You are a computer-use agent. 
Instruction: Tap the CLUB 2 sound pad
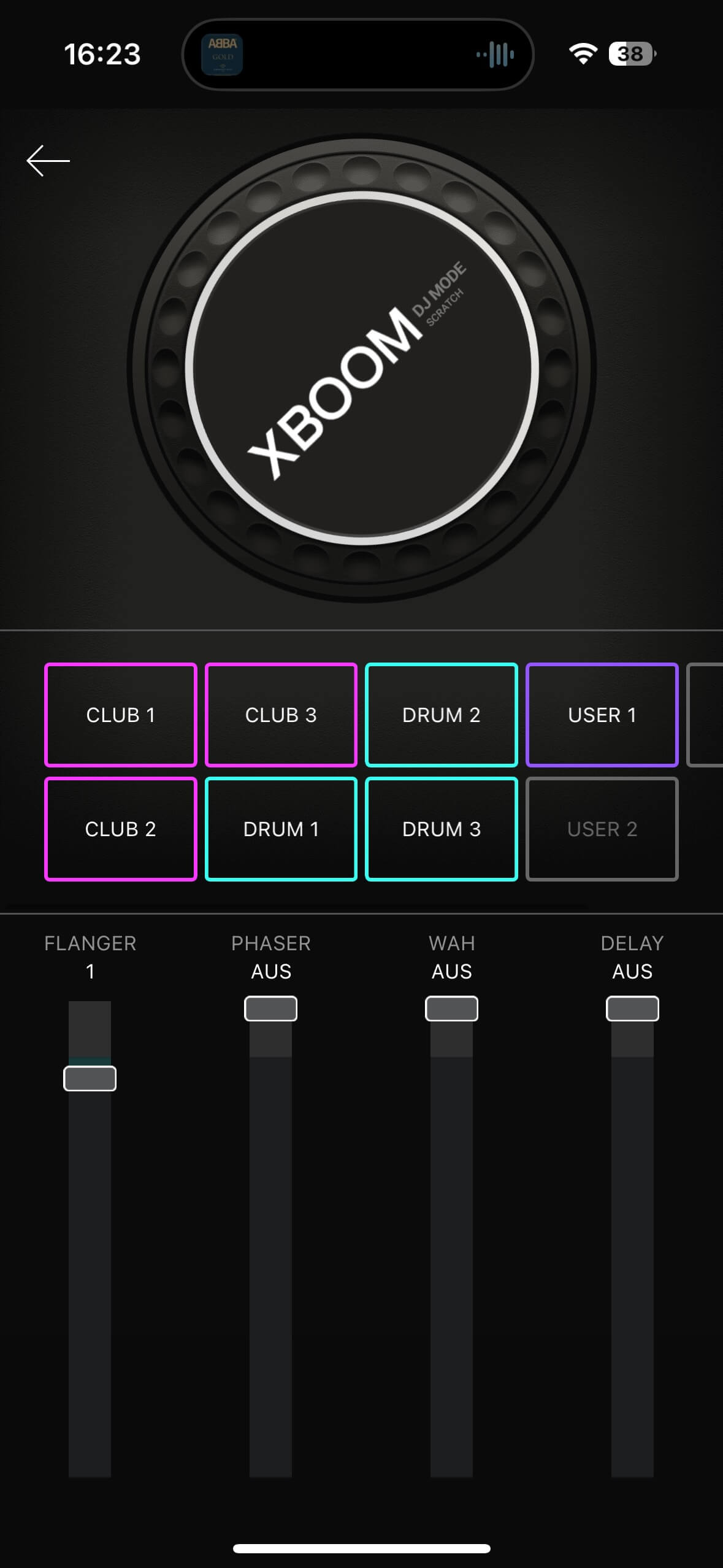(x=121, y=829)
